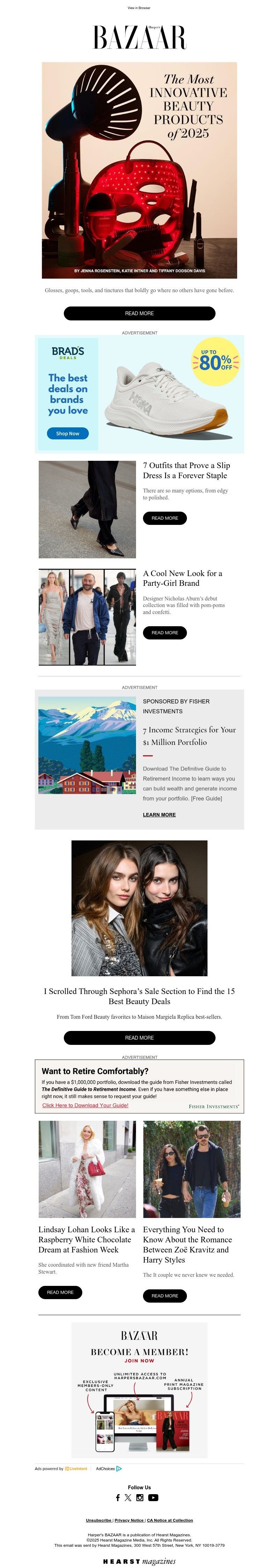The width and height of the screenshot is (279, 1568).
Task: Read more about innovative beauty products of 2025
Action: [x=139, y=313]
